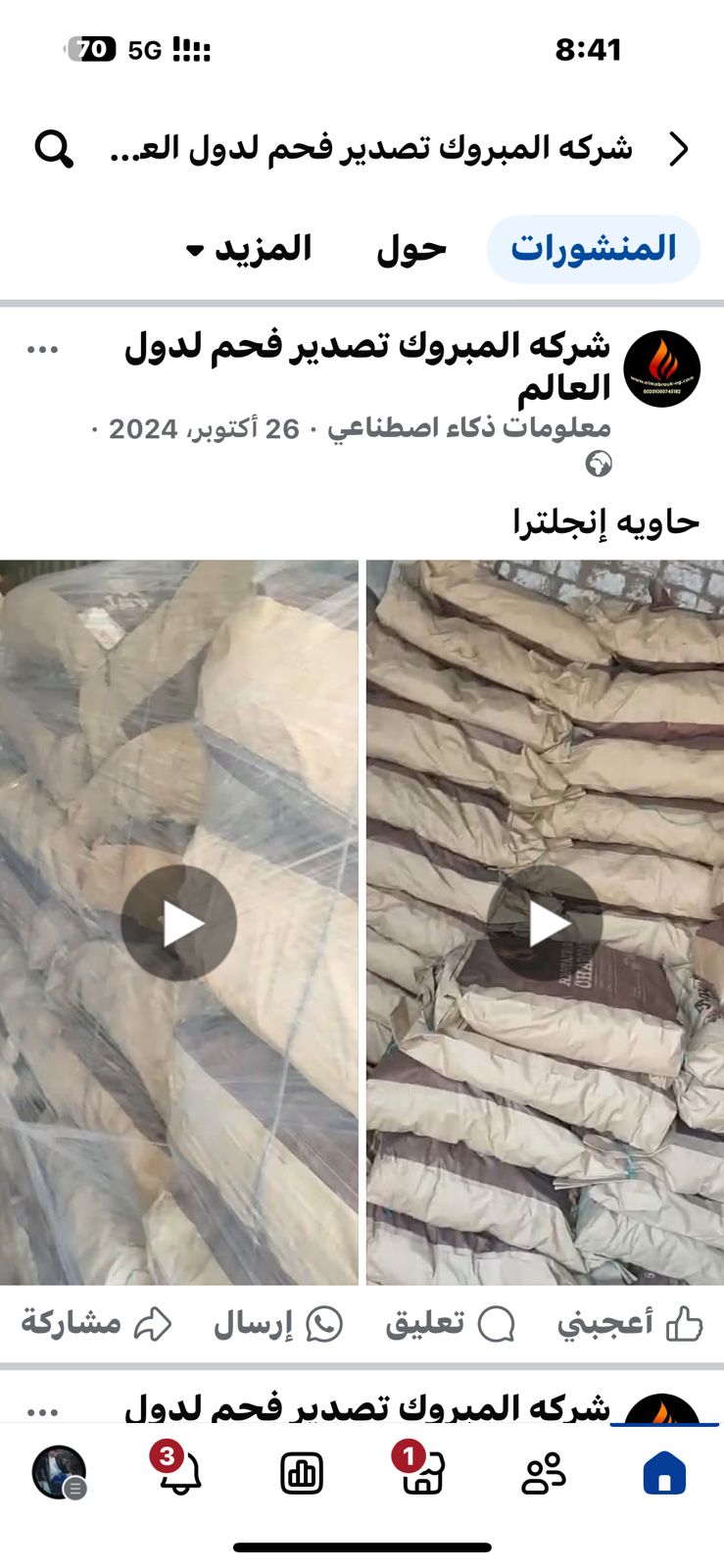Play the left wrapped-bags video
Screen dimensions: 724x1568
tap(179, 922)
